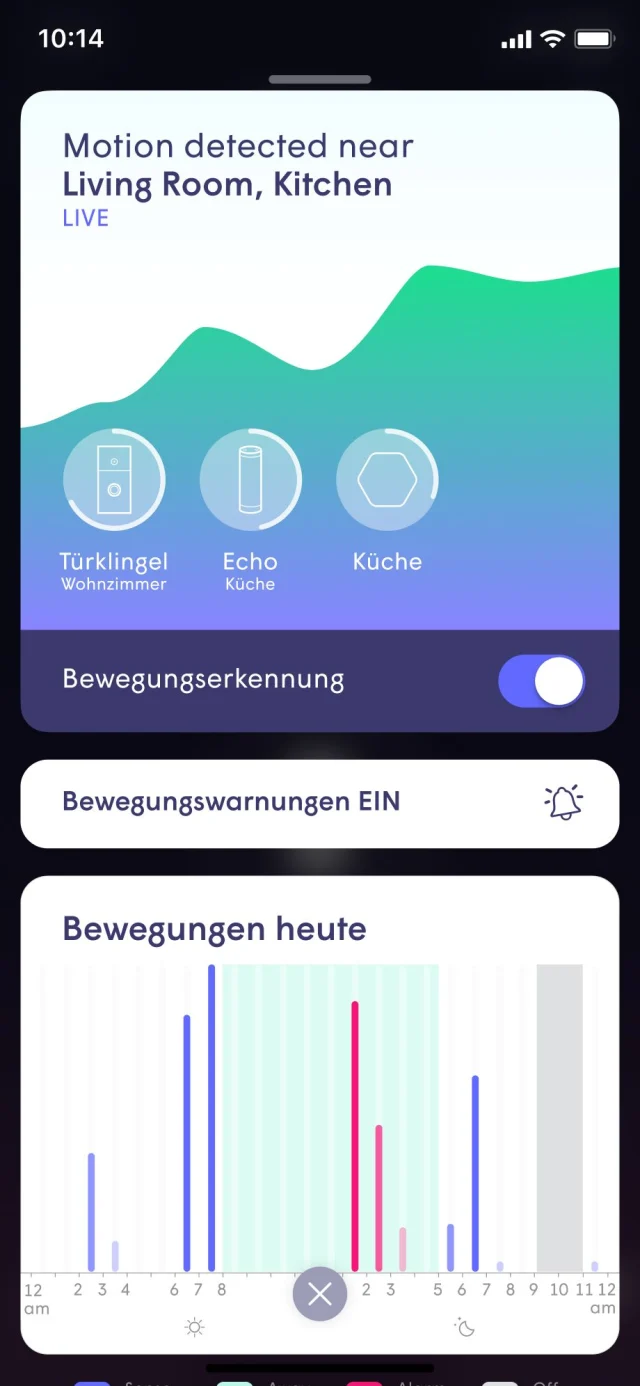
Task: Open the Türklingel Wohnzimmer device
Action: tap(114, 481)
